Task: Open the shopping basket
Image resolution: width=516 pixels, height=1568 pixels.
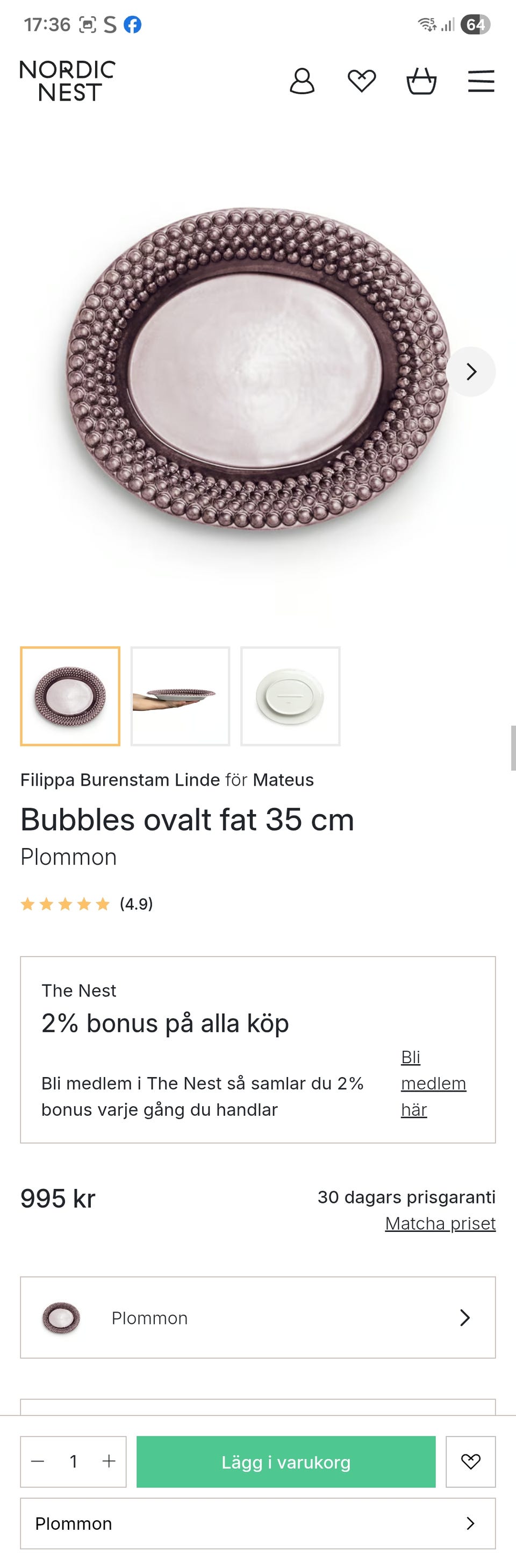Action: 421,81
